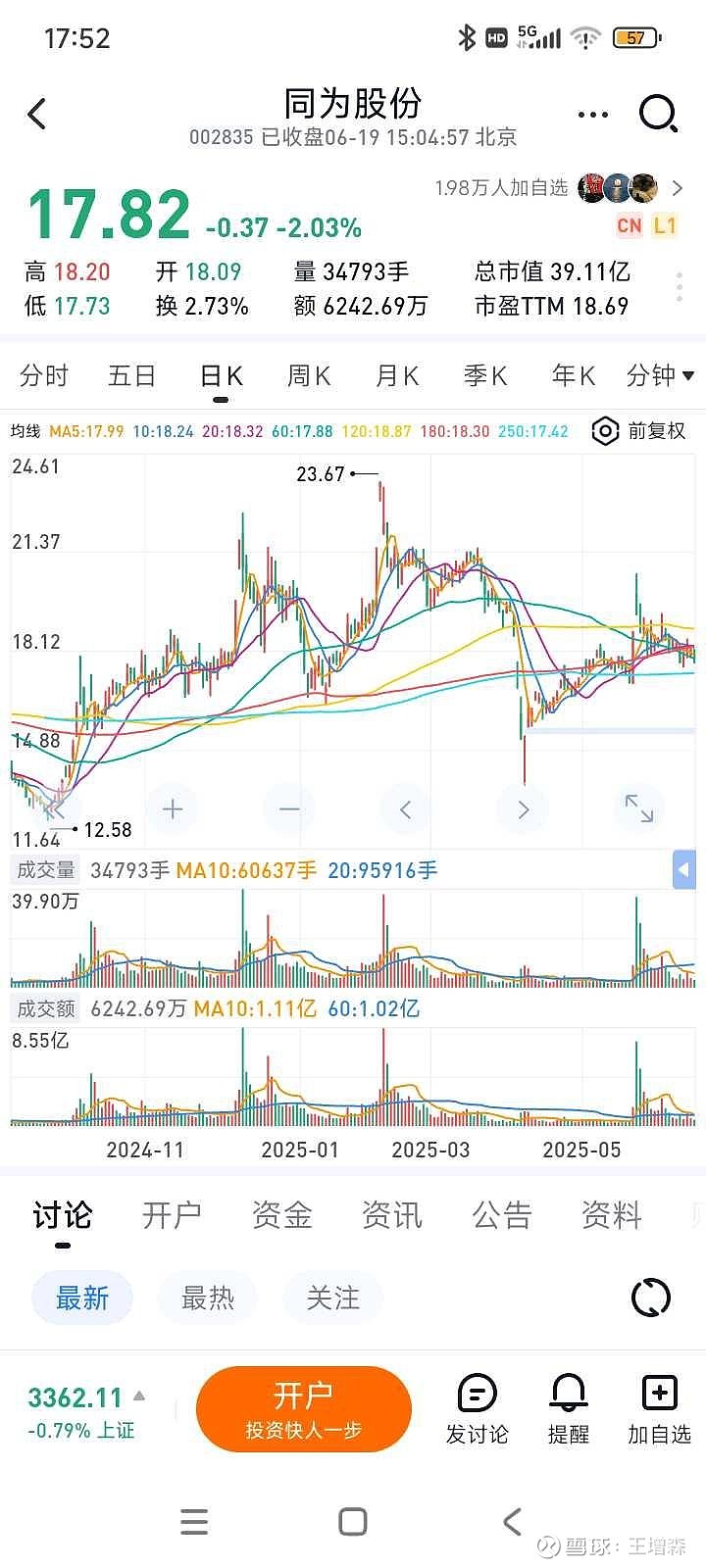Open the search magnifier icon

click(658, 114)
